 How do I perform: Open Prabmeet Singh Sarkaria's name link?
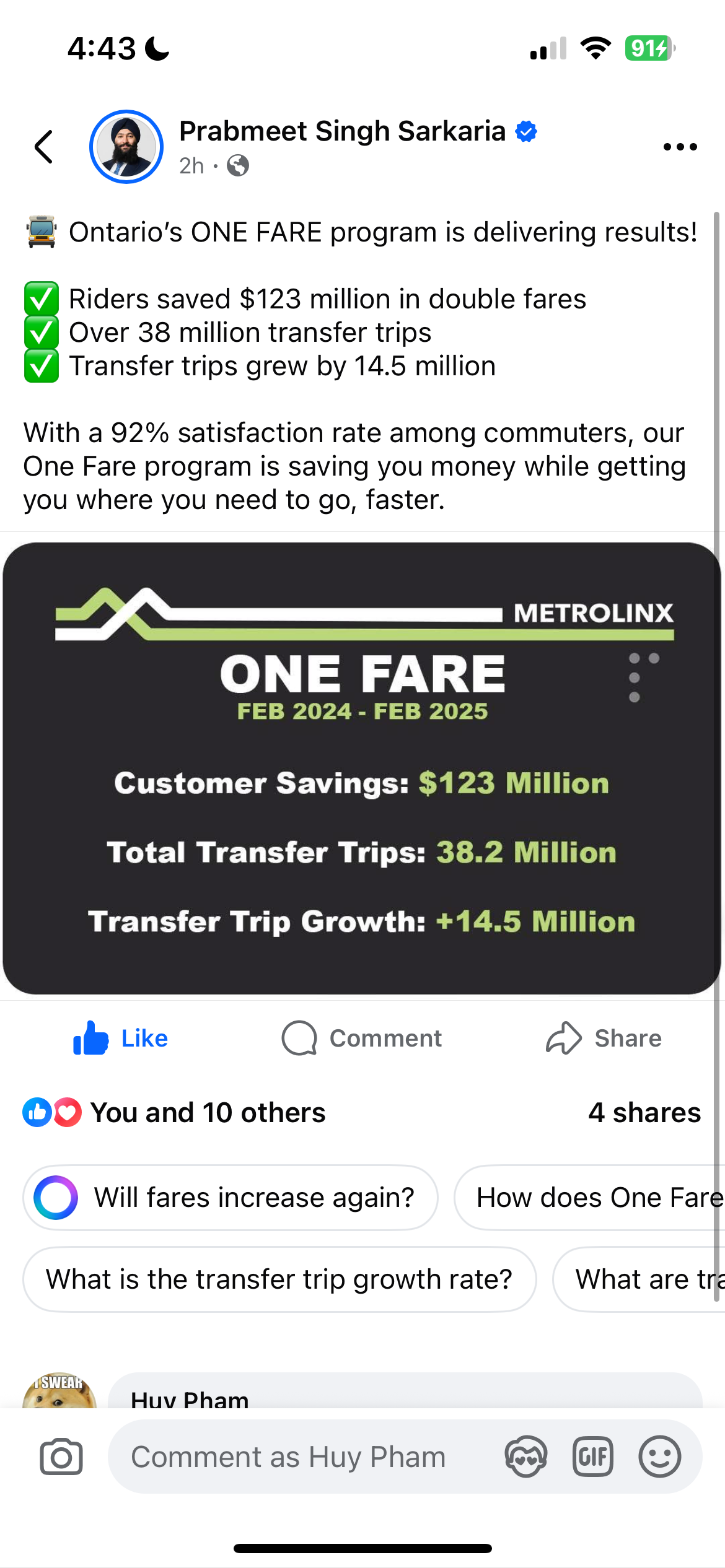coord(342,131)
